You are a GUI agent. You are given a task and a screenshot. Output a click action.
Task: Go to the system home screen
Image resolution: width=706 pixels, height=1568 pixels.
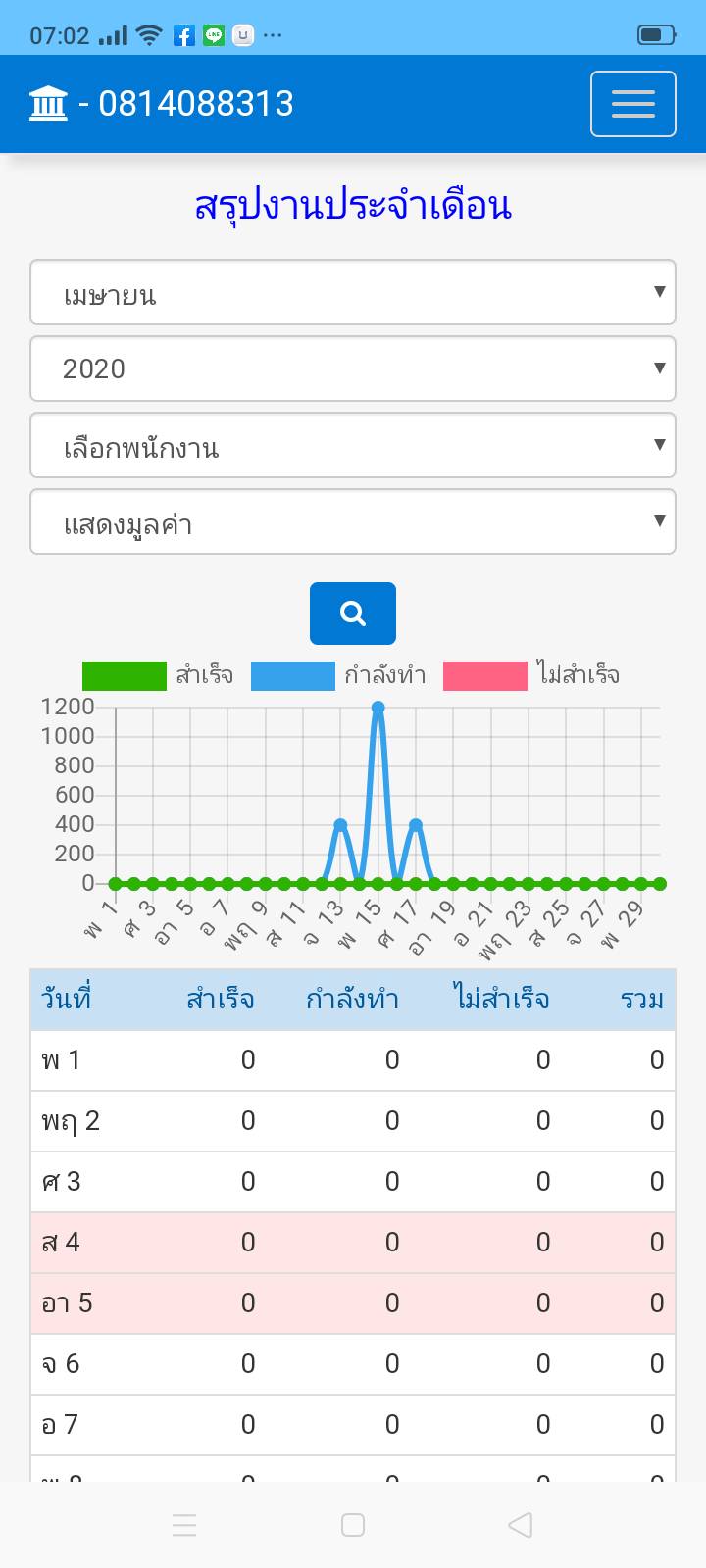(x=353, y=1525)
